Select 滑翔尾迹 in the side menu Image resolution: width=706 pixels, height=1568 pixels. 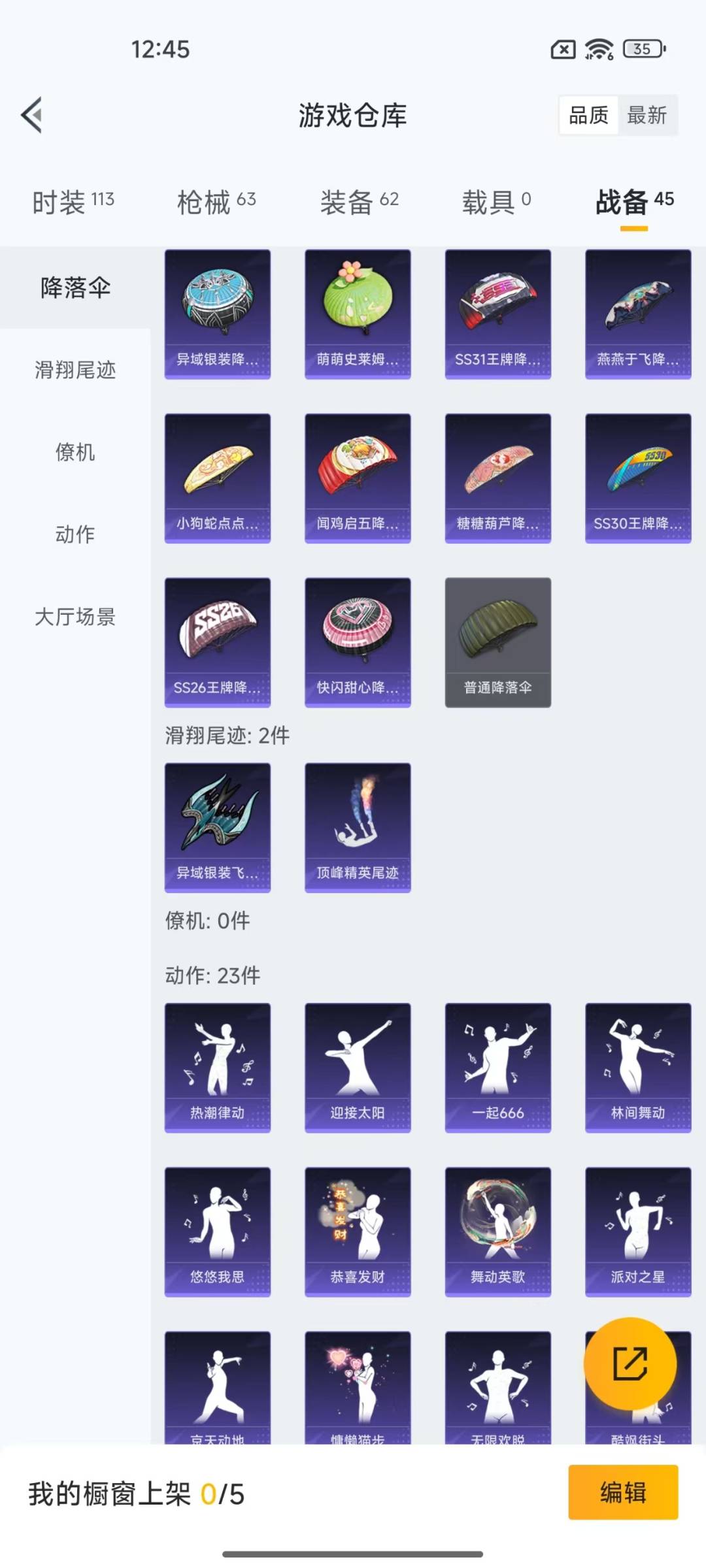click(75, 370)
